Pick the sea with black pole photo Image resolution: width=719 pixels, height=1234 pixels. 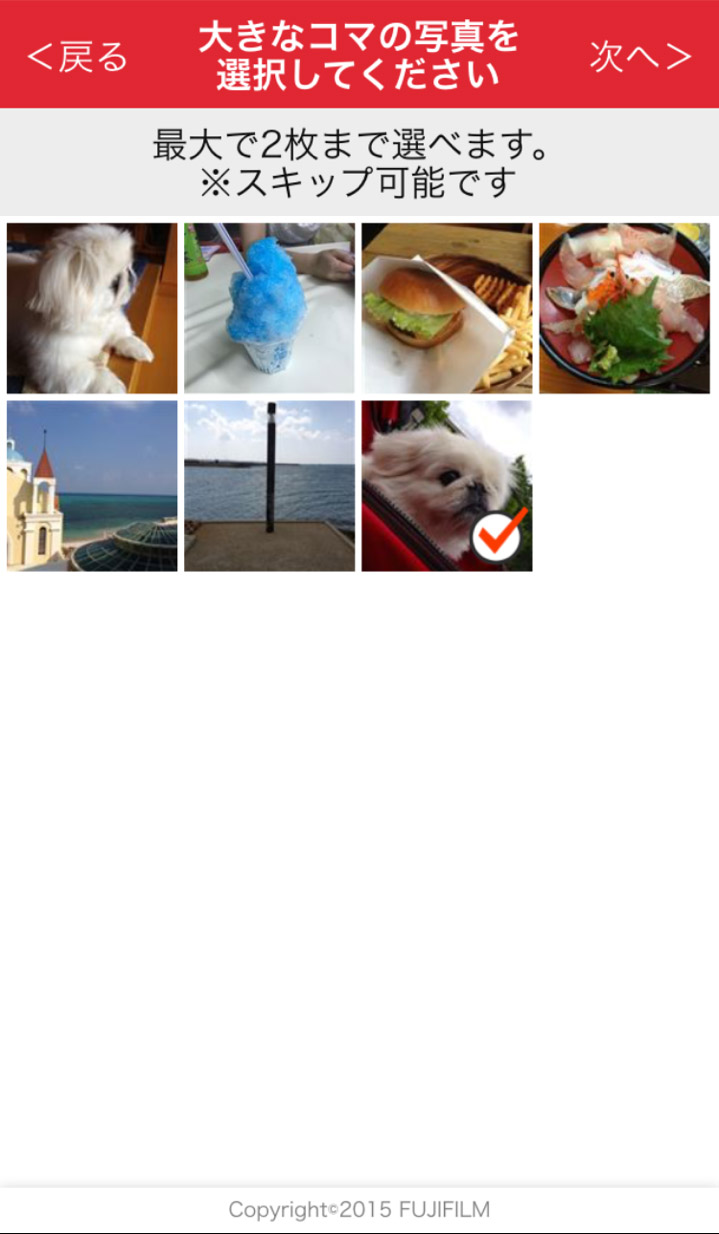click(x=269, y=486)
